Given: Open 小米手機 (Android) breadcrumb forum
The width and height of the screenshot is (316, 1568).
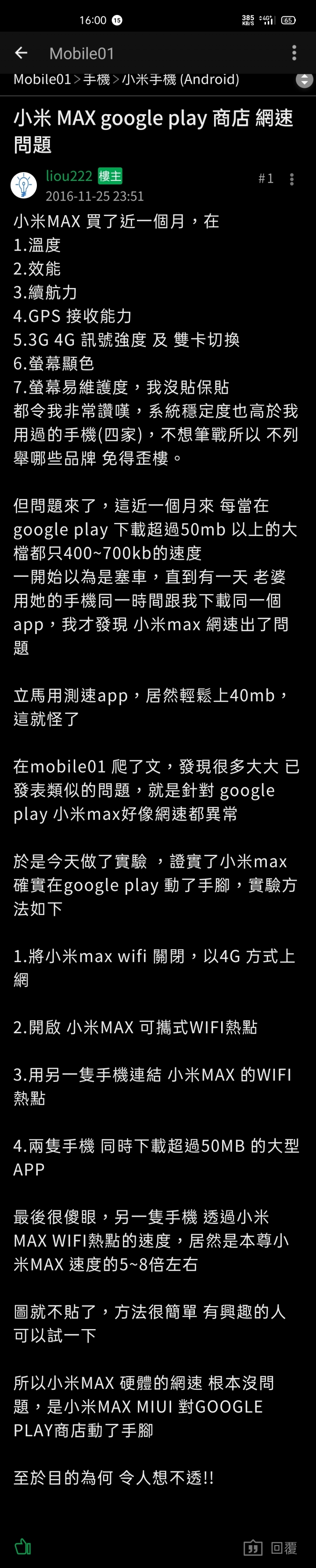Looking at the screenshot, I should coord(180,79).
